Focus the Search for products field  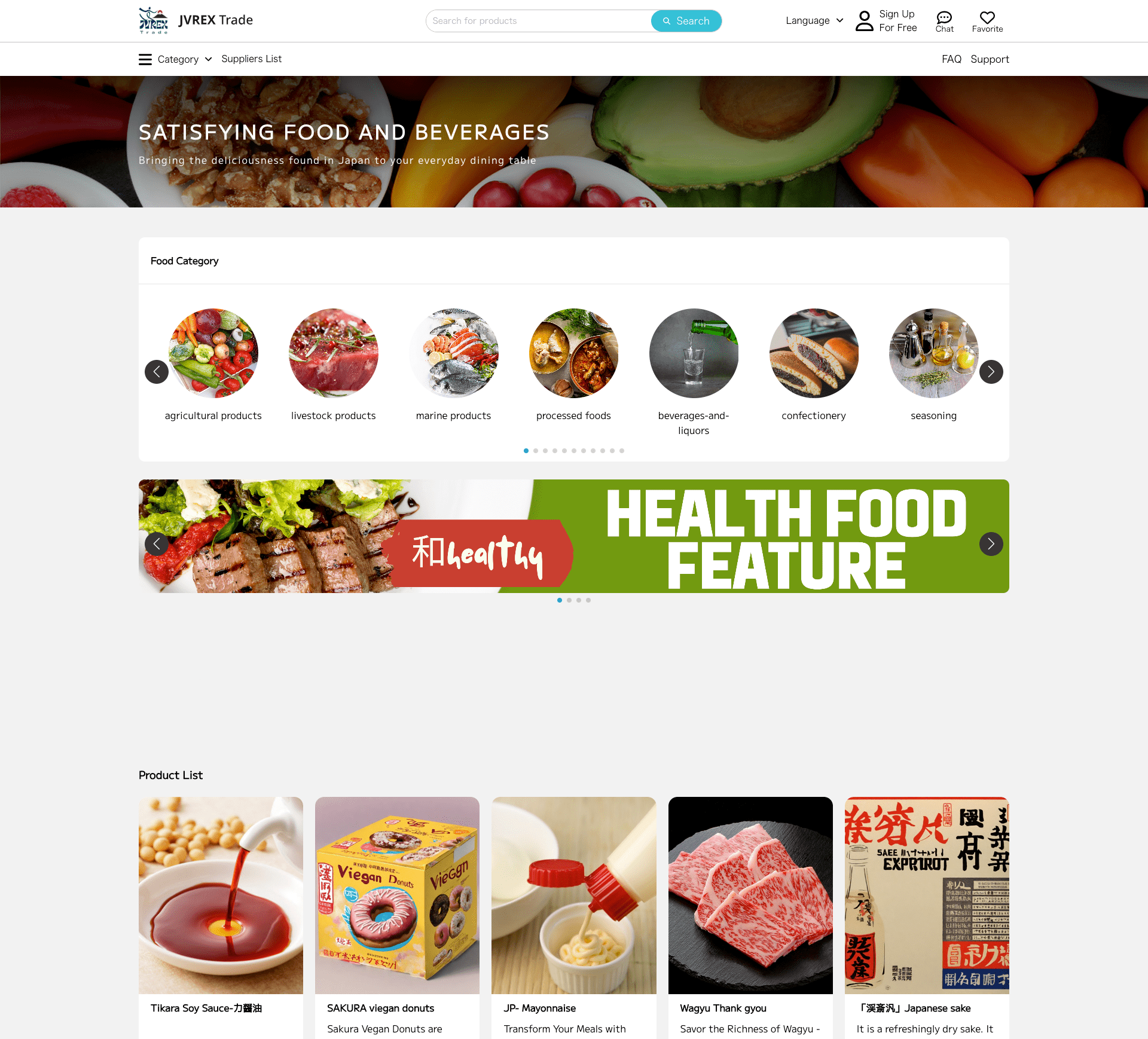pos(539,21)
